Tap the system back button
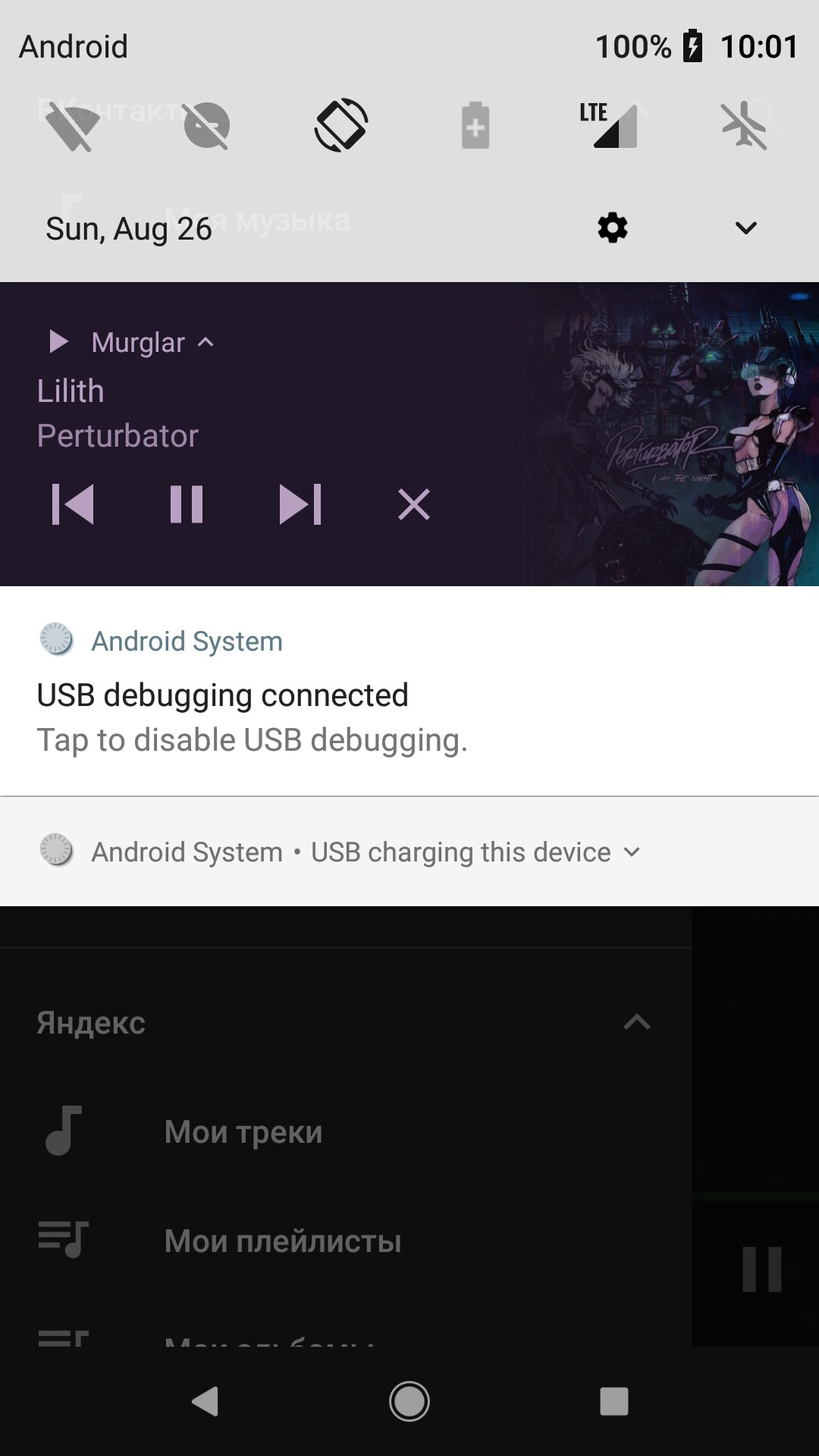819x1456 pixels. 205,1401
